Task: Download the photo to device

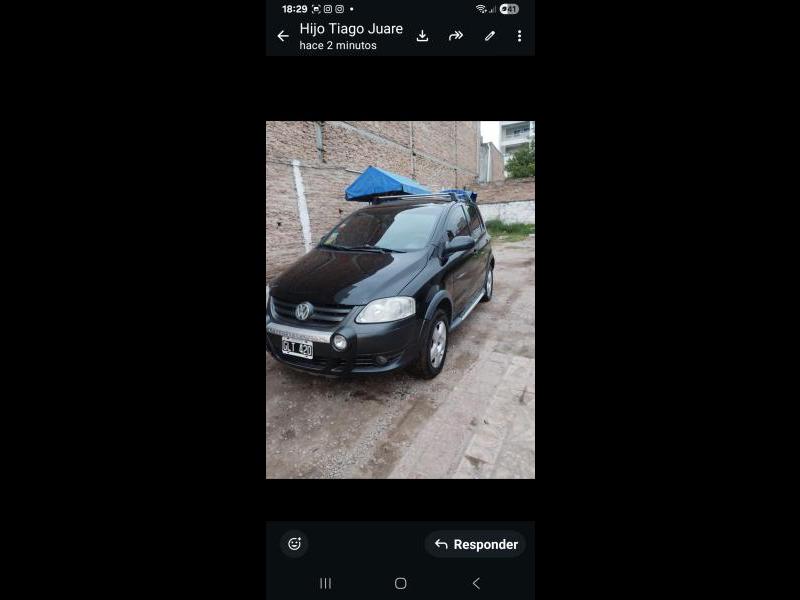Action: 422,36
